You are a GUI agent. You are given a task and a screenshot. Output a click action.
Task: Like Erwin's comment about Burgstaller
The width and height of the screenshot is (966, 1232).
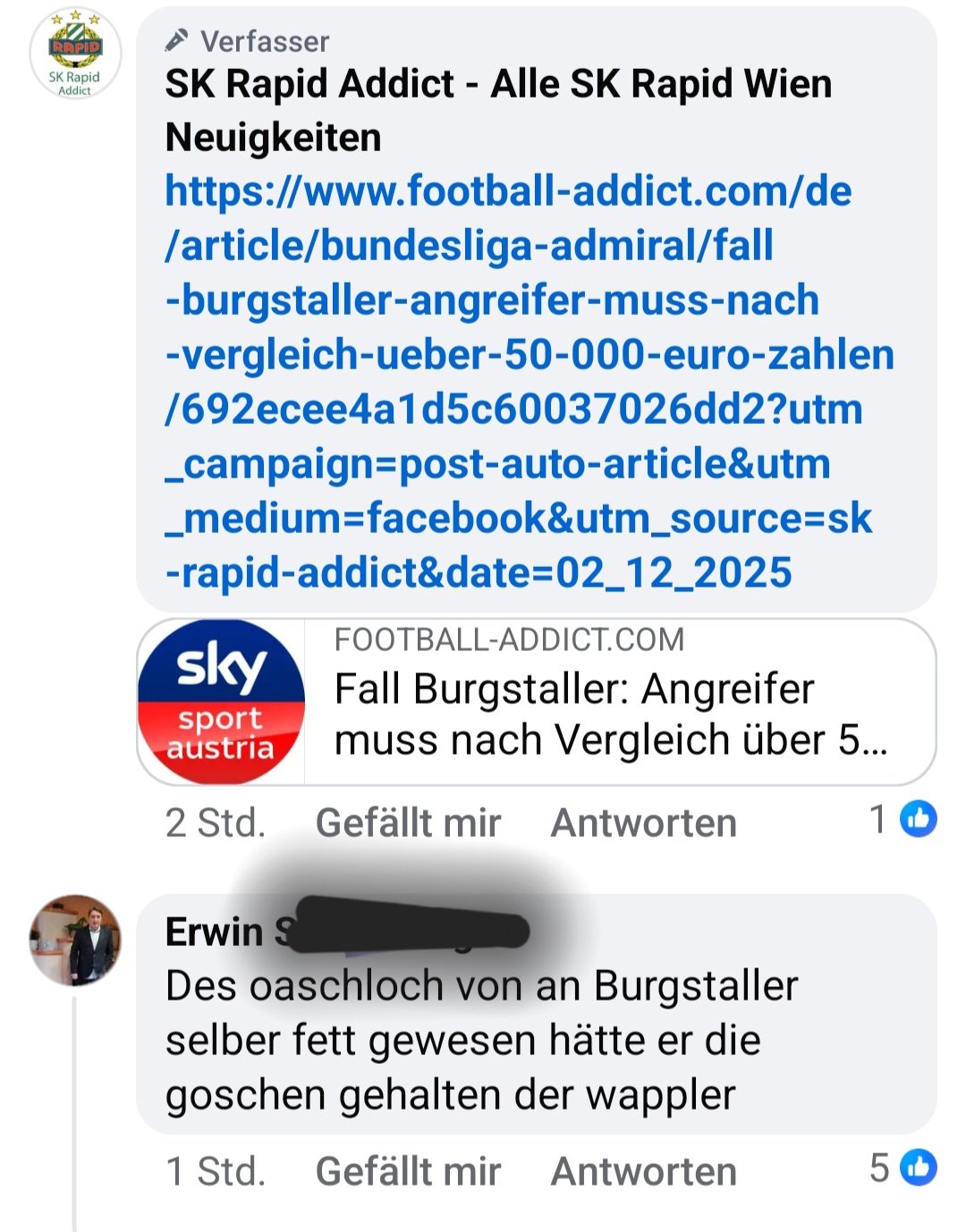click(x=408, y=1171)
